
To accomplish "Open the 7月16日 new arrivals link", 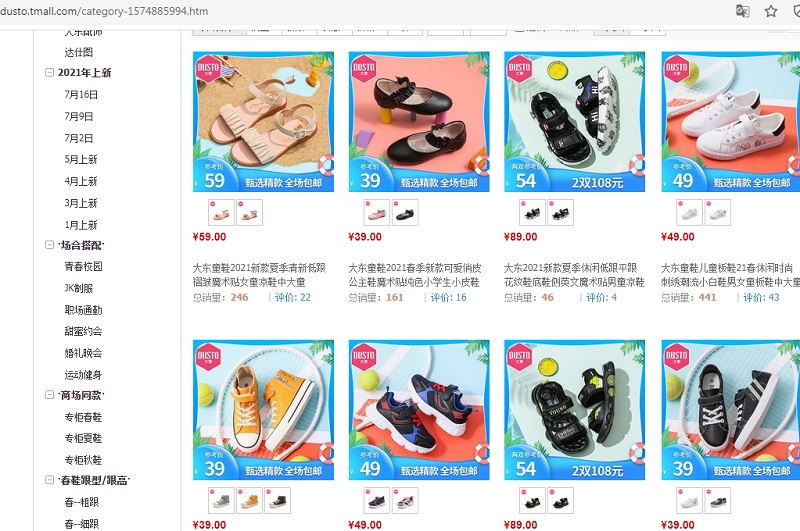I will click(81, 95).
